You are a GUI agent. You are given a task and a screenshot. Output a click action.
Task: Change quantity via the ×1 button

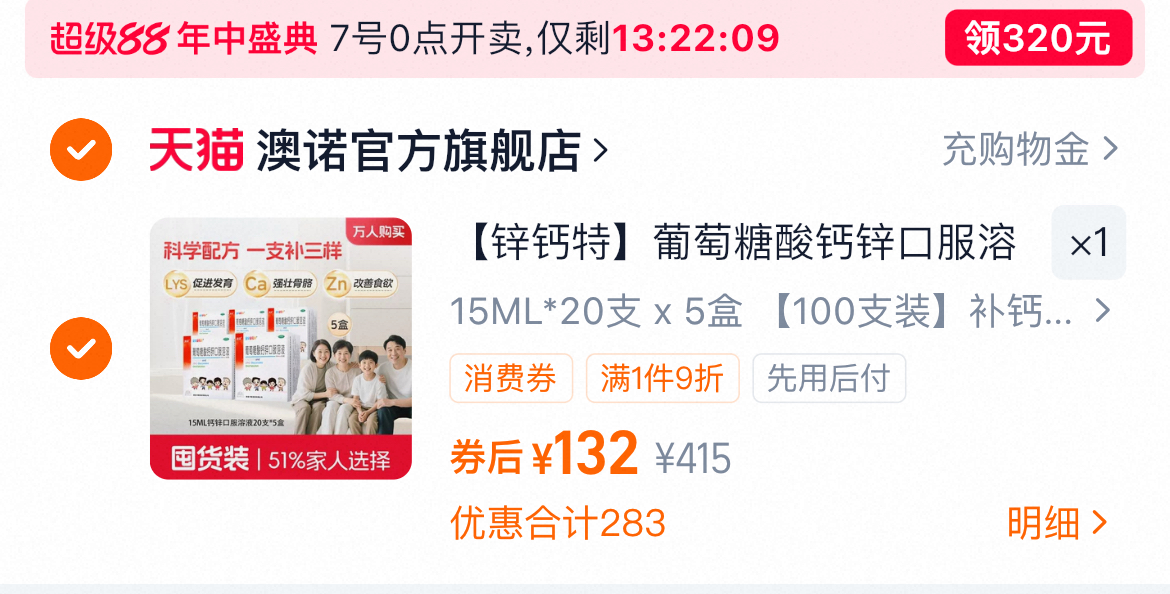tap(1088, 243)
